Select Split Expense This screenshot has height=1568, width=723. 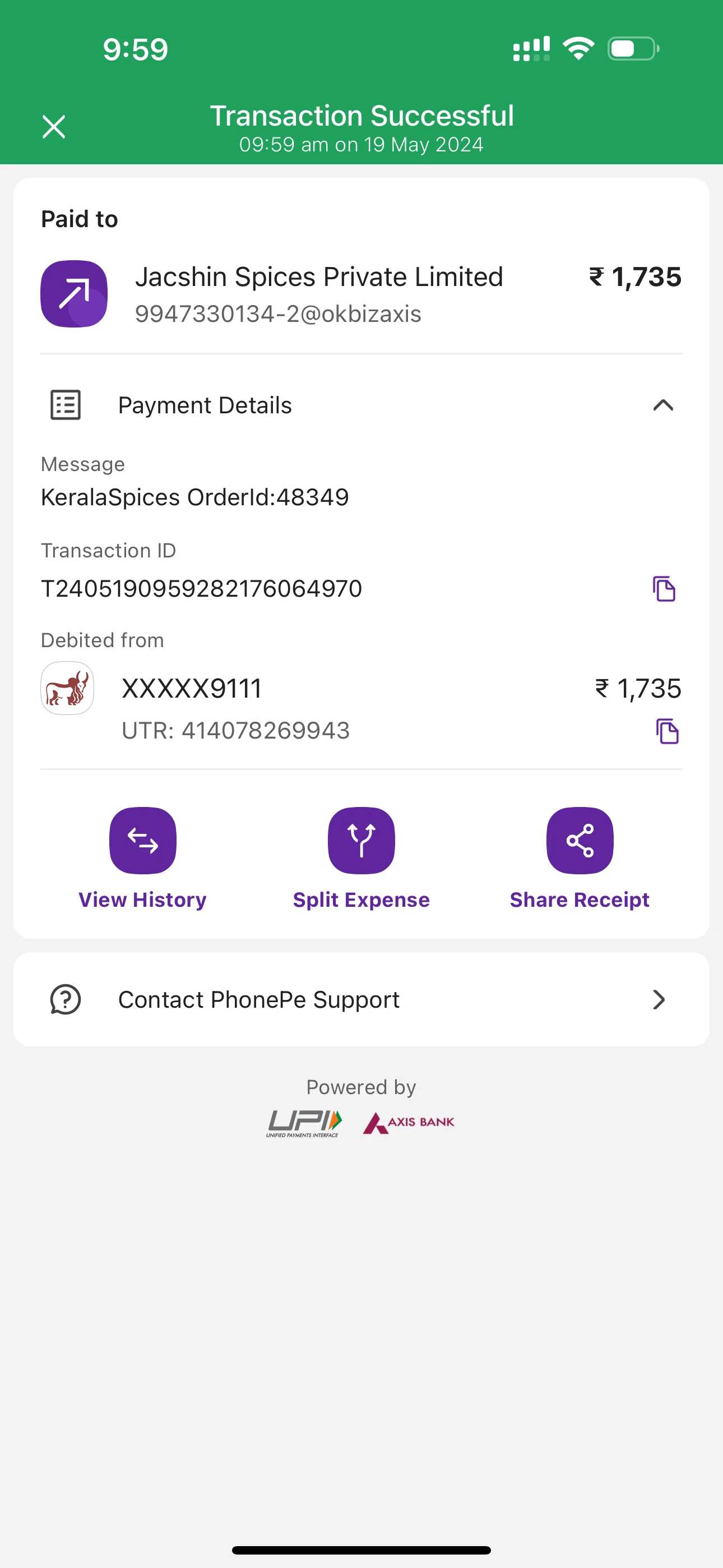click(x=361, y=858)
